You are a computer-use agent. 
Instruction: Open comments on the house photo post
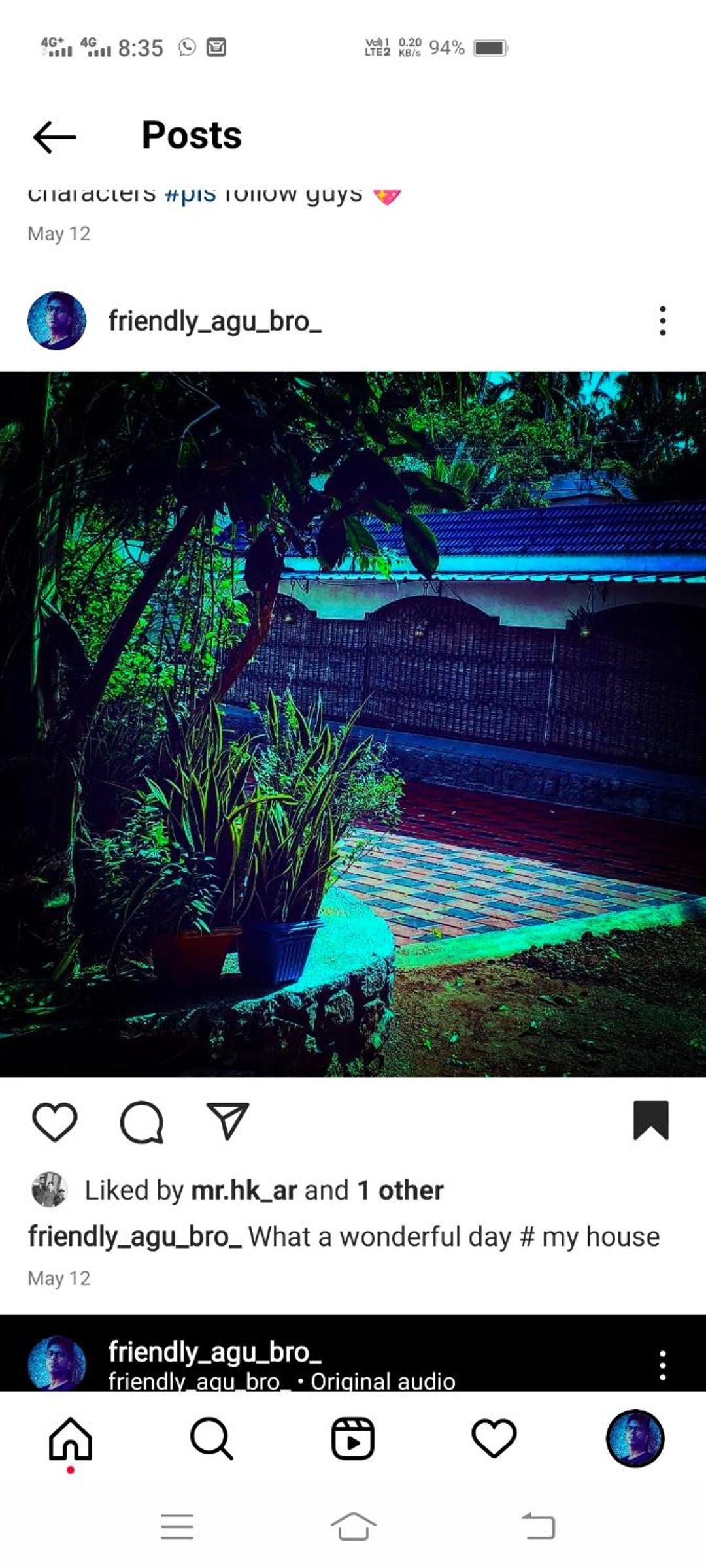141,1122
